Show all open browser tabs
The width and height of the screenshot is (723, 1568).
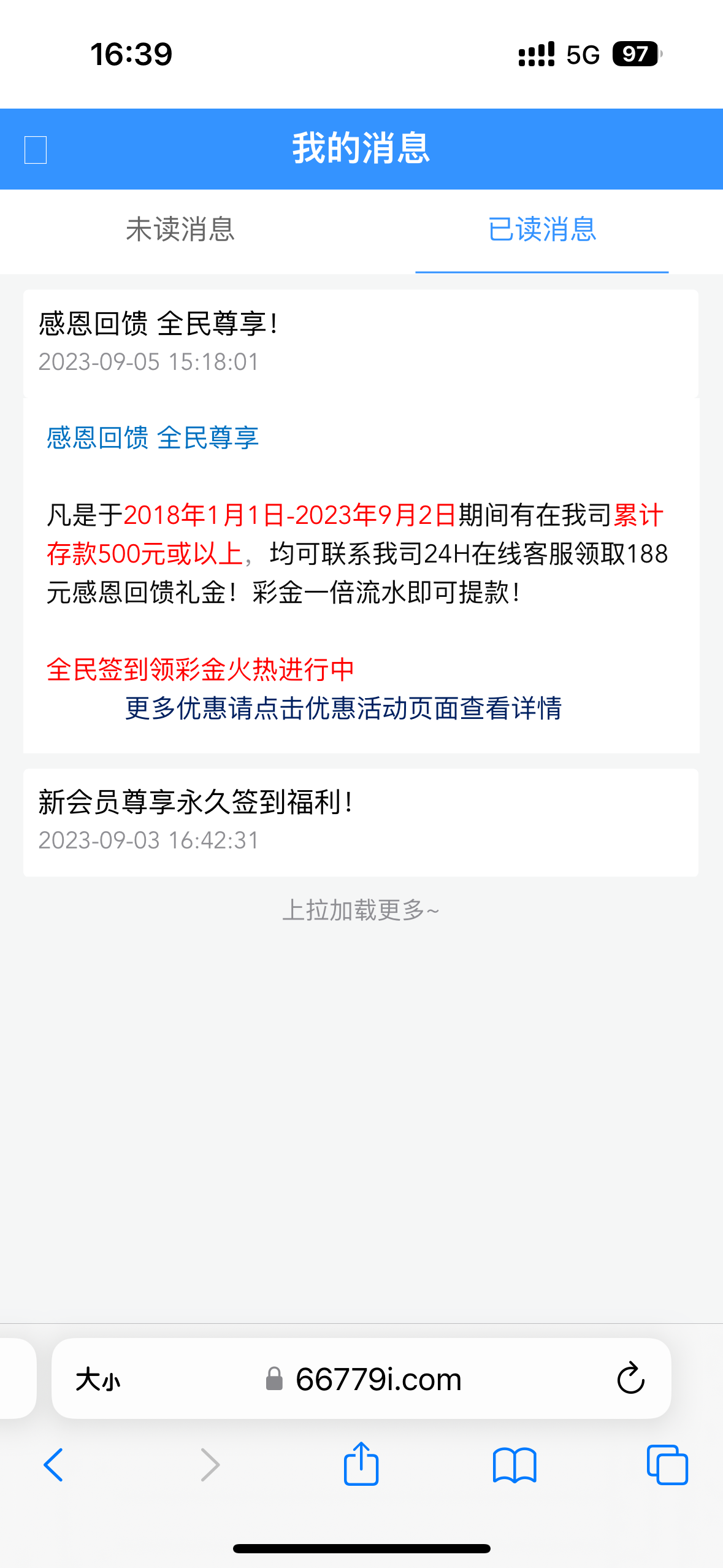point(667,1465)
